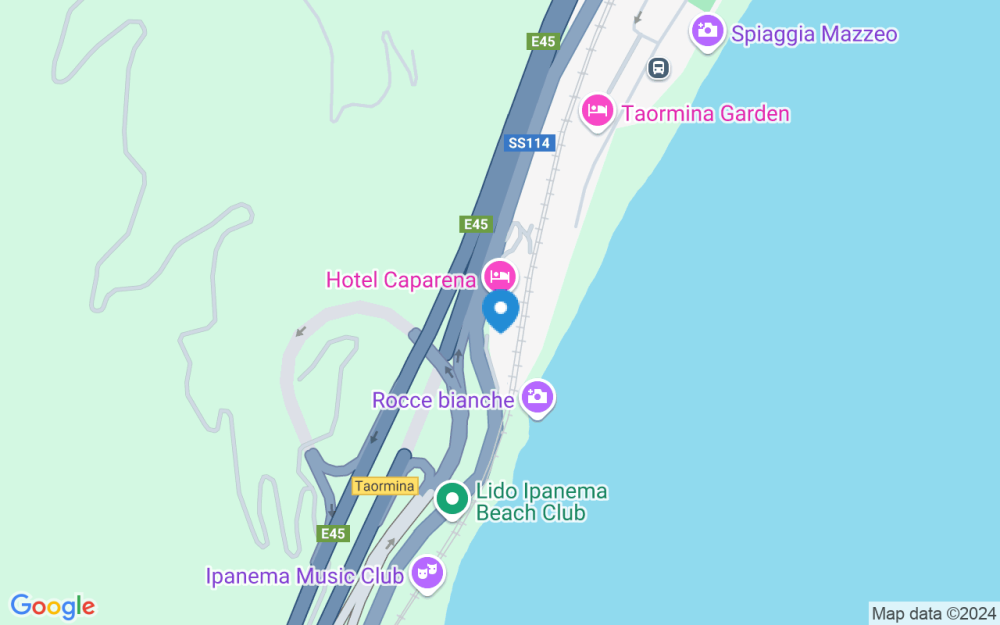The height and width of the screenshot is (625, 1000).
Task: Open the Lido Ipanema Beach Club marker
Action: coord(453,498)
